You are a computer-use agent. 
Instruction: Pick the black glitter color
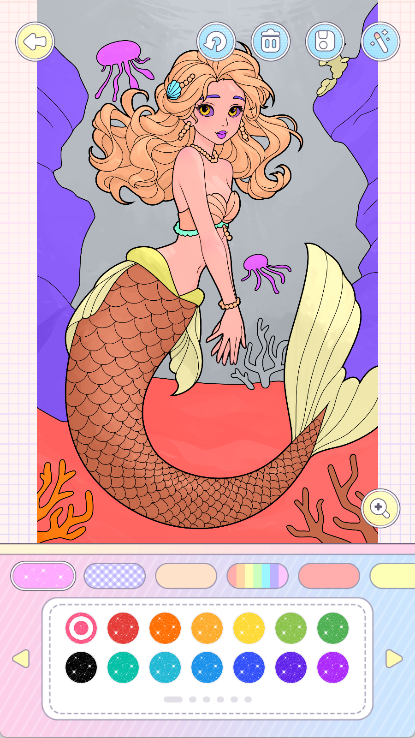click(x=81, y=667)
